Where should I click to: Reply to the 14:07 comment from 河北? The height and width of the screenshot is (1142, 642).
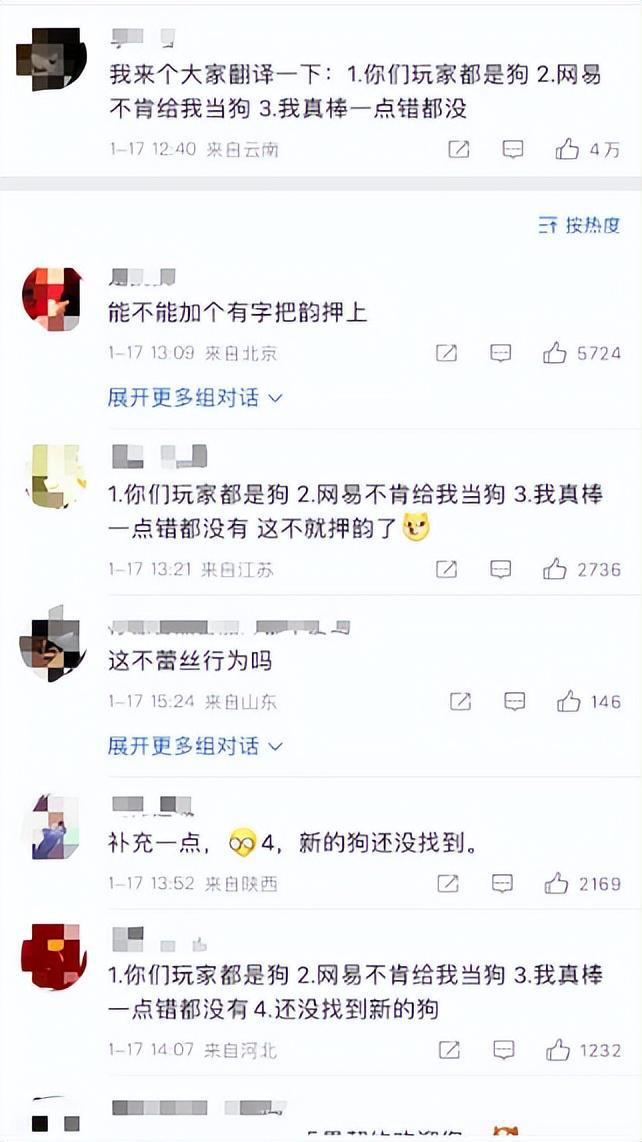[503, 1050]
